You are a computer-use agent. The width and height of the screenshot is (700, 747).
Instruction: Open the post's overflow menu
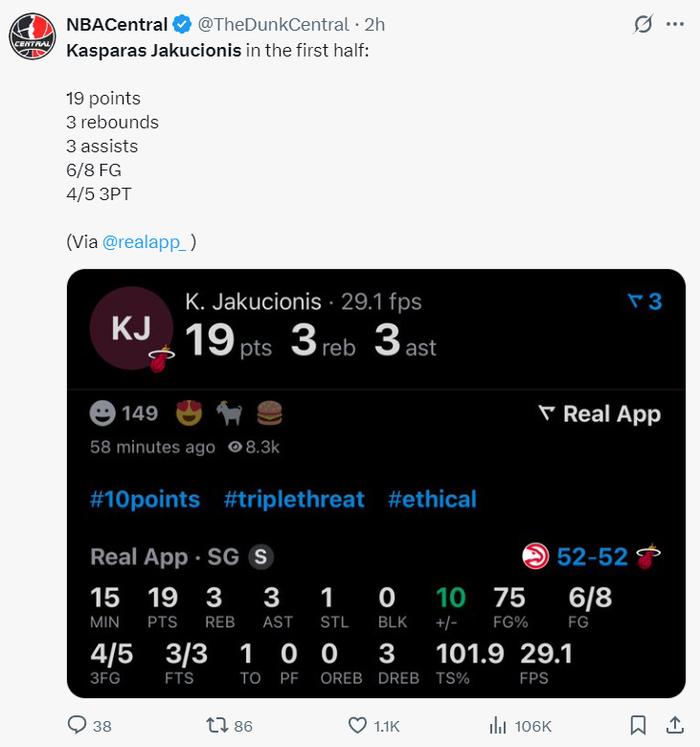click(675, 24)
